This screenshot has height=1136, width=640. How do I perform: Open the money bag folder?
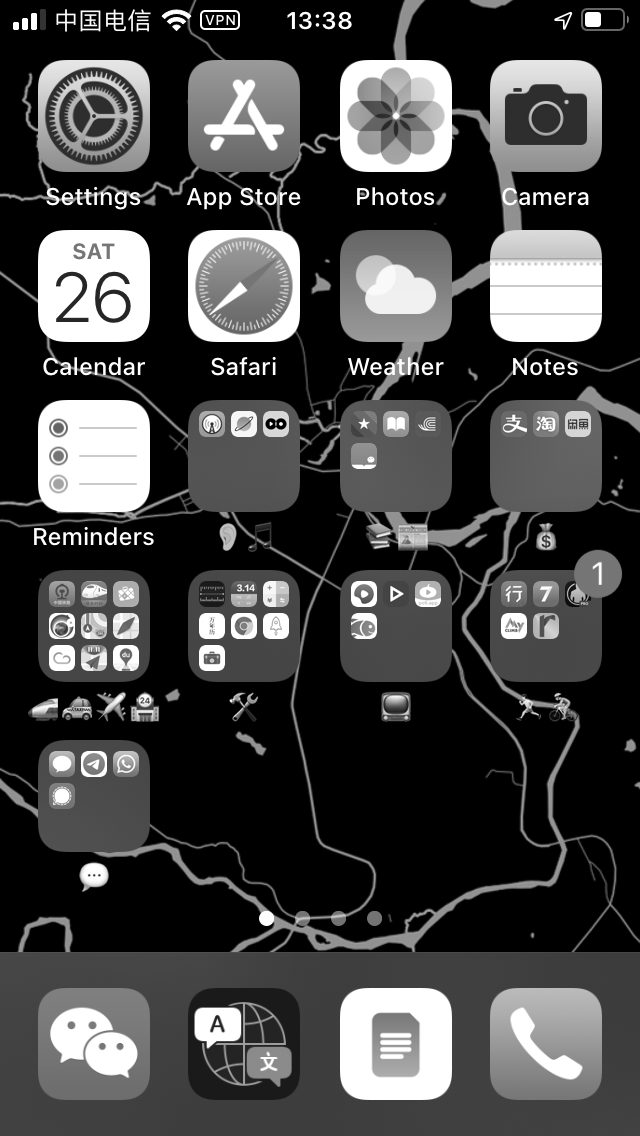pyautogui.click(x=545, y=456)
